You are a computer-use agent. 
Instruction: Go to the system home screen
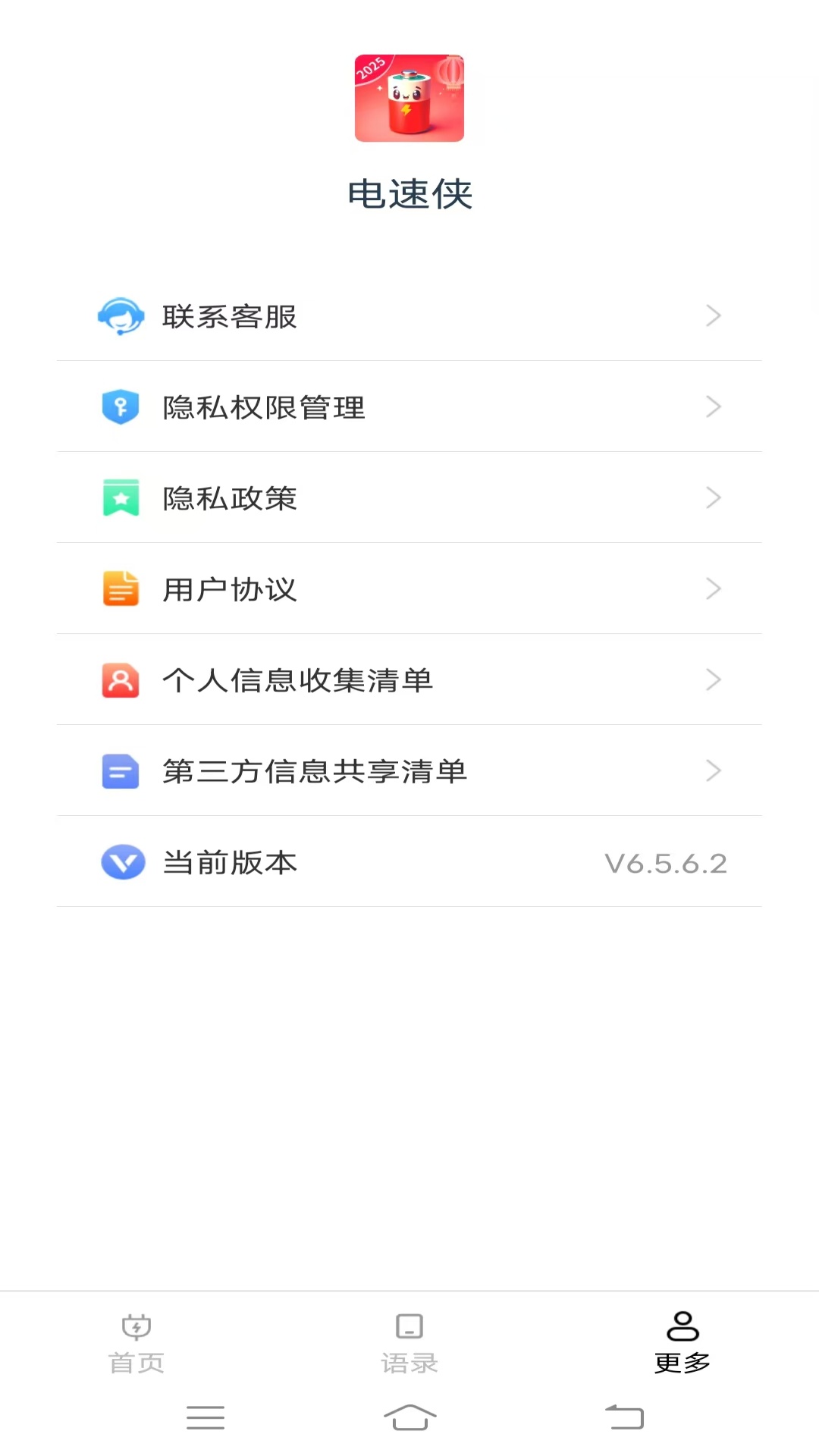(409, 1417)
